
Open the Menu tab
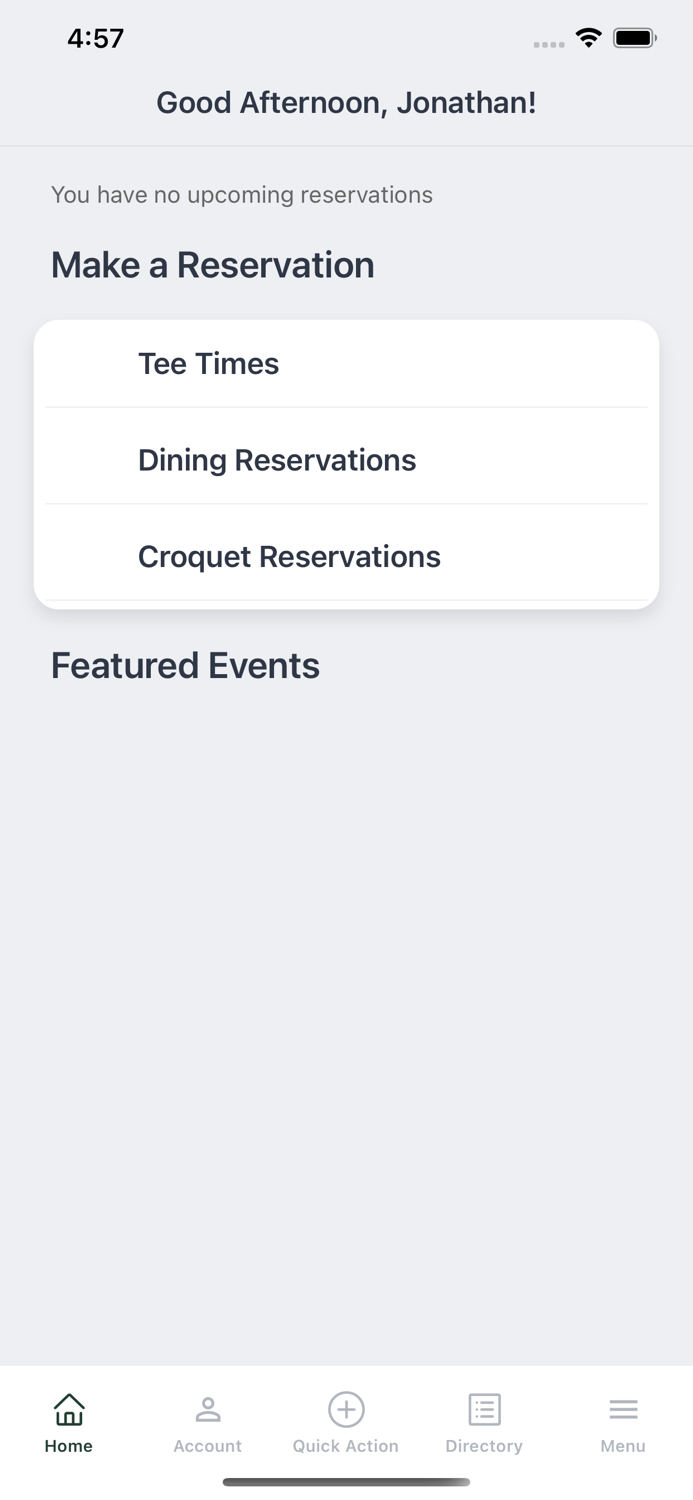(x=623, y=1422)
